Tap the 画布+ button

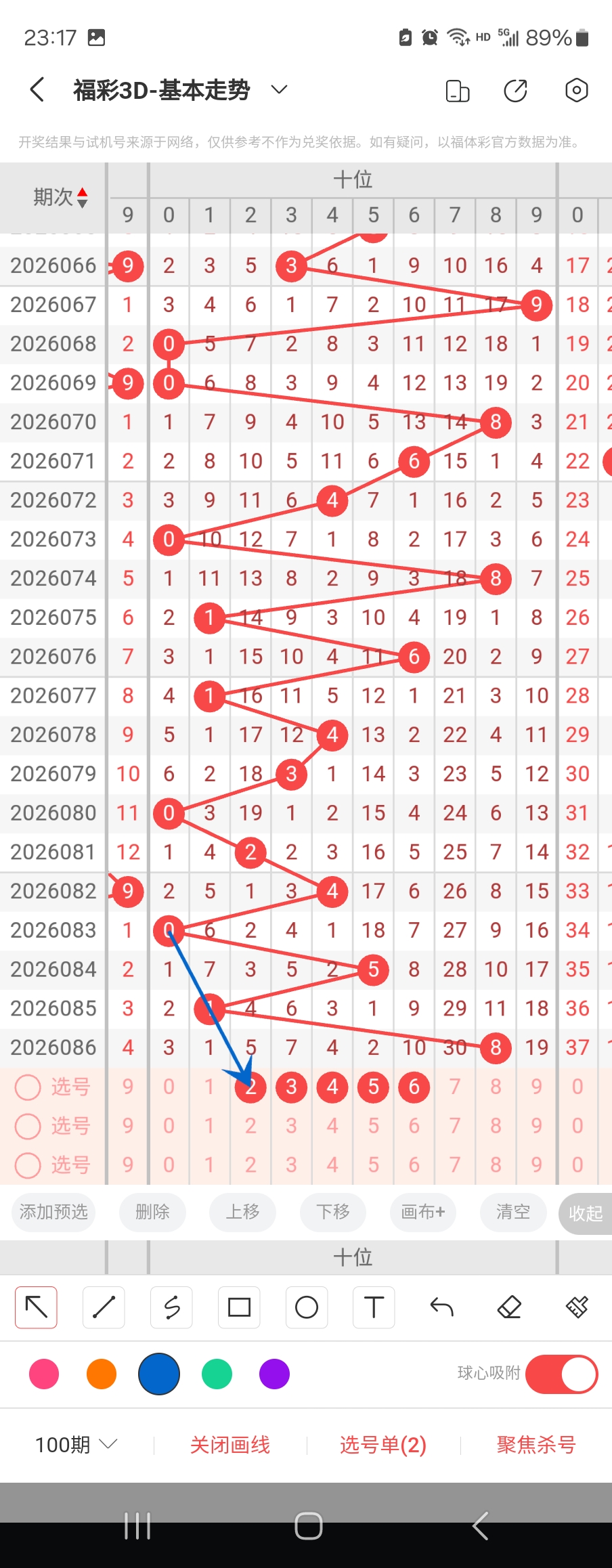tap(422, 1211)
